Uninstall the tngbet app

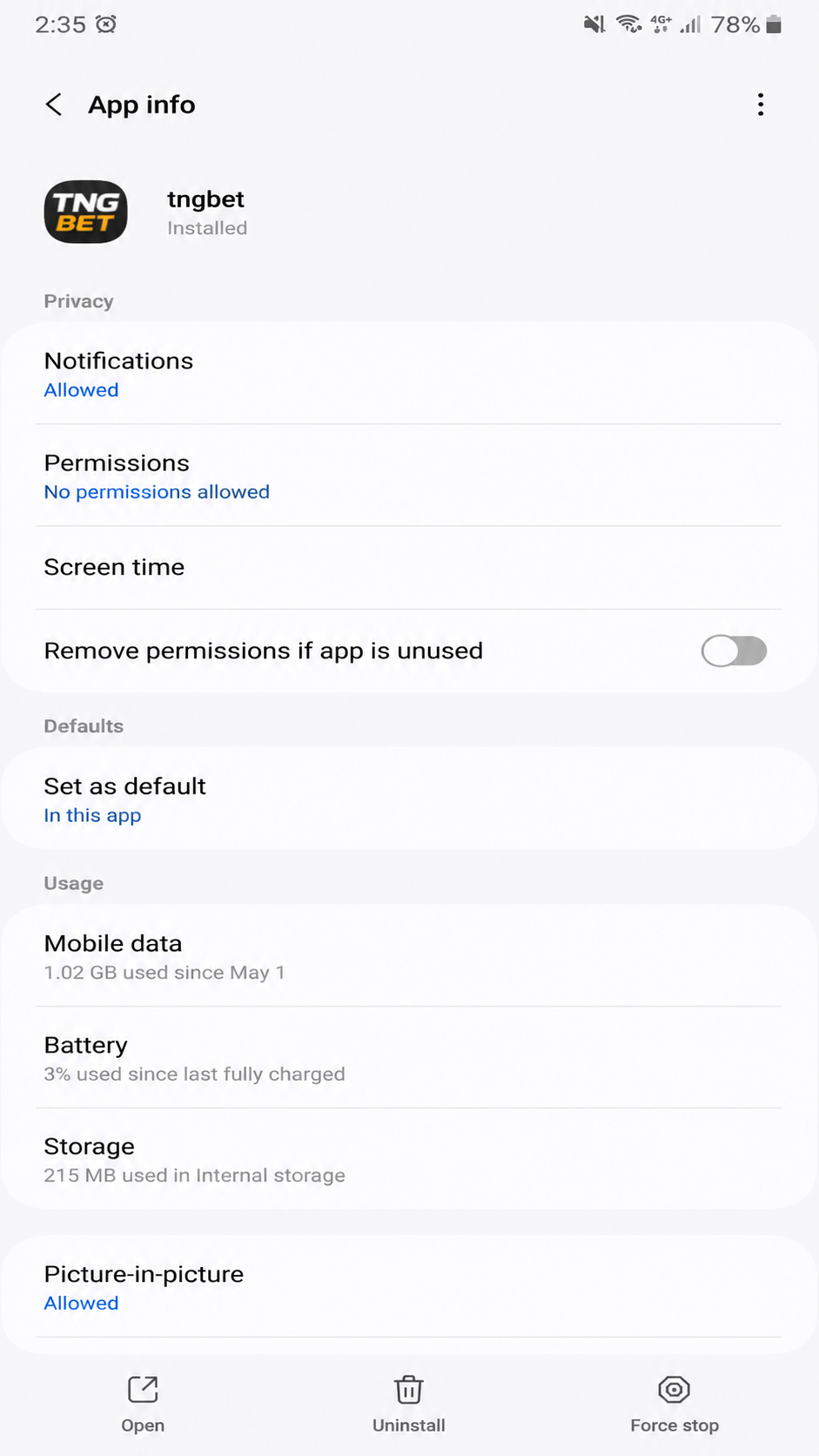[409, 1404]
